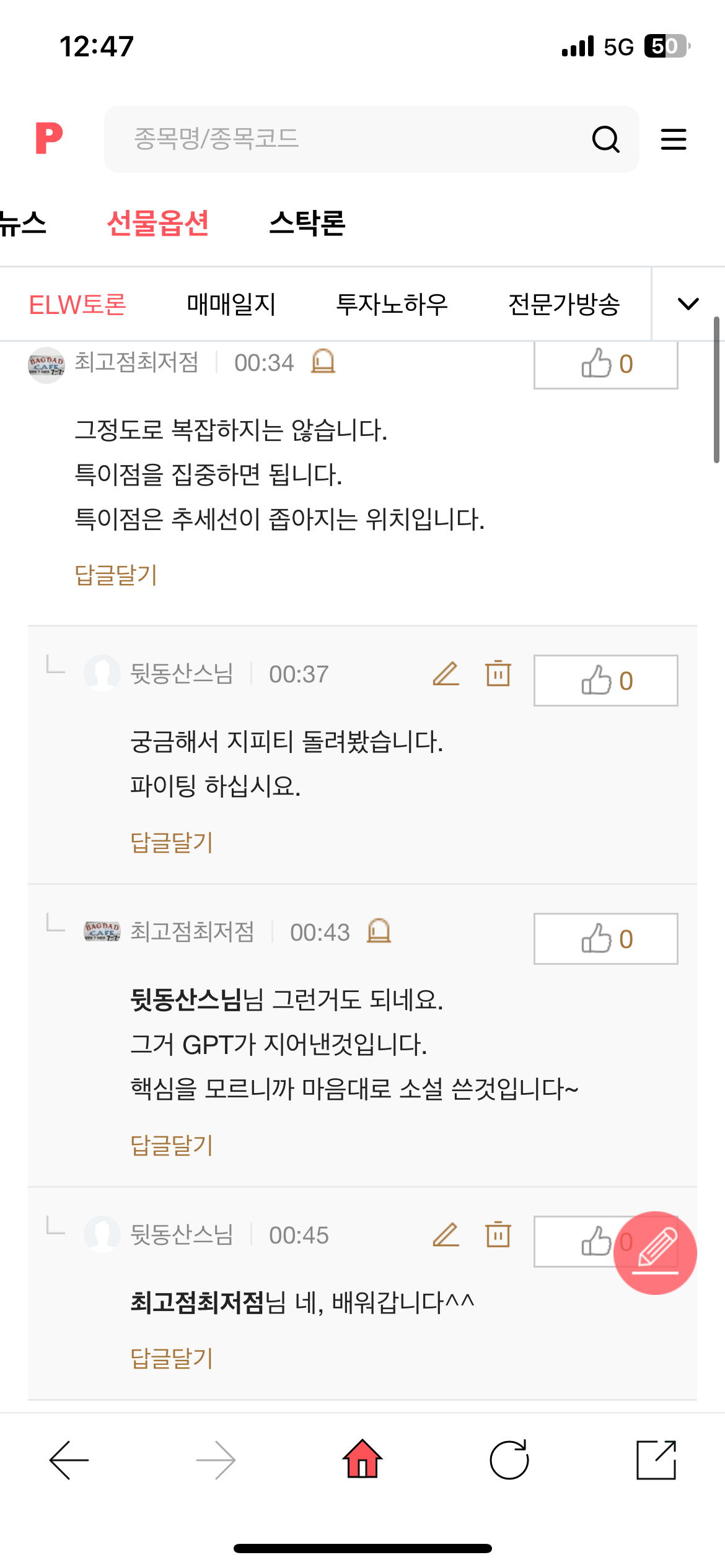The height and width of the screenshot is (1568, 725).
Task: Edit the 00:37 comment by 뒷동산스님
Action: [x=446, y=674]
